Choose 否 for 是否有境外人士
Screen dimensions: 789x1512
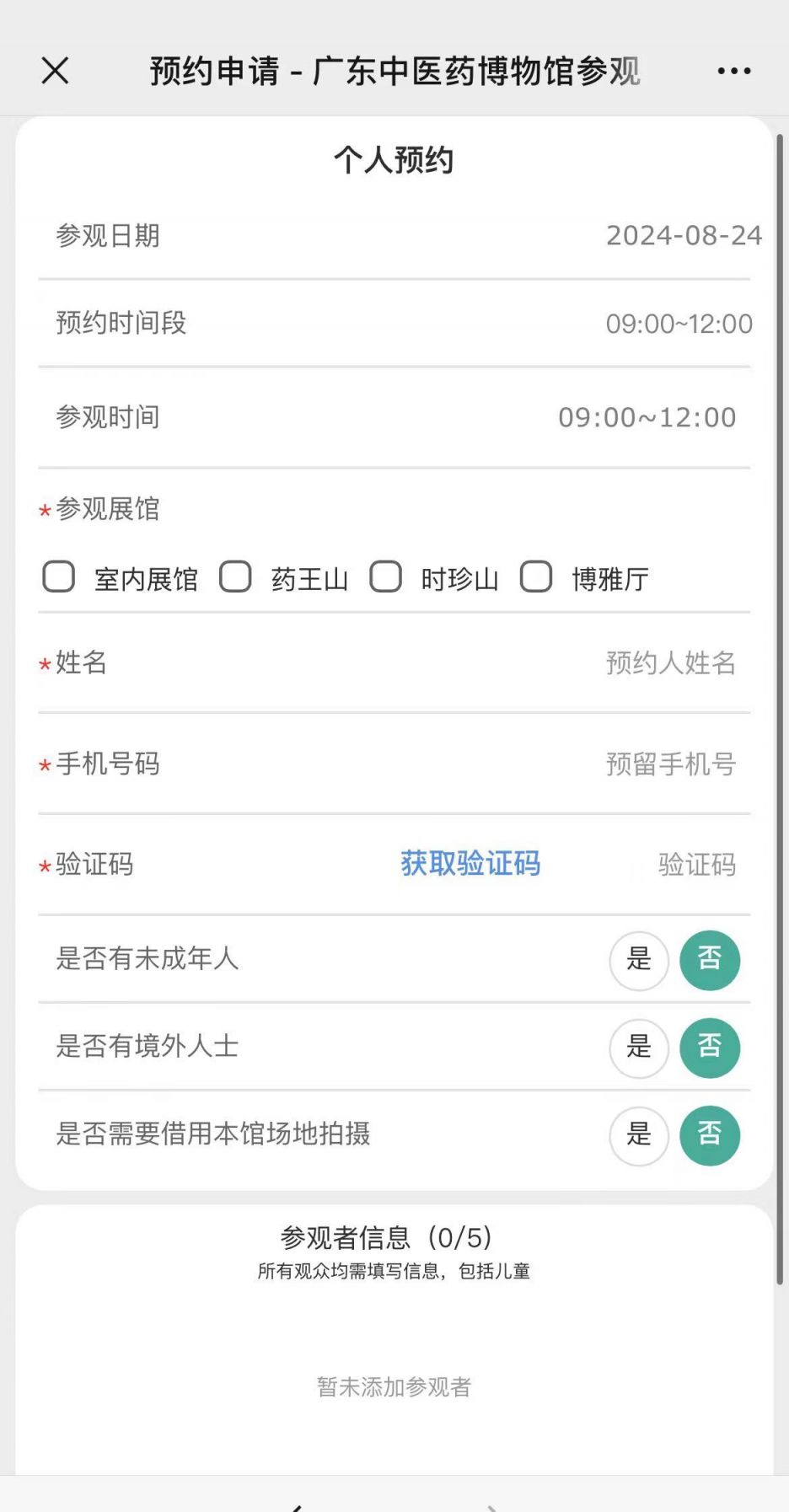[x=710, y=1048]
